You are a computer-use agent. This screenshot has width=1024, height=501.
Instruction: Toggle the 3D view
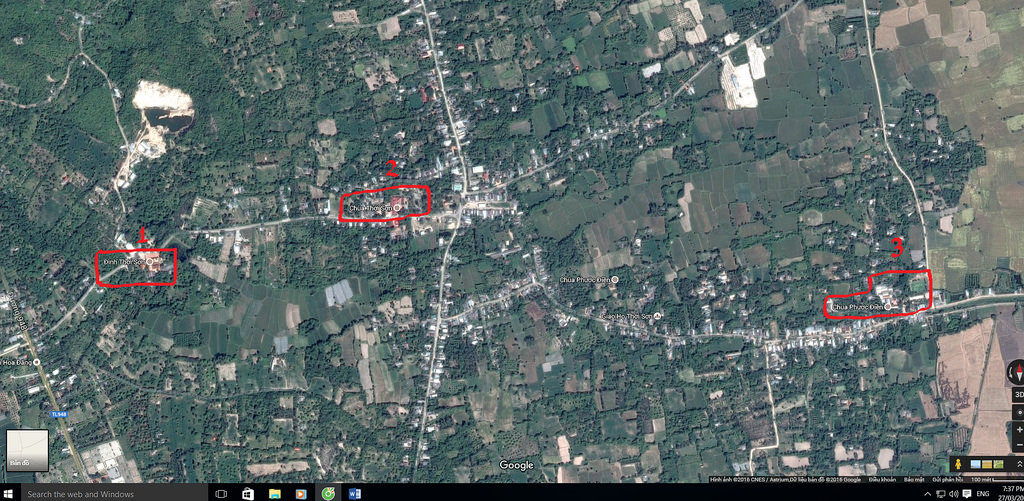(1017, 395)
